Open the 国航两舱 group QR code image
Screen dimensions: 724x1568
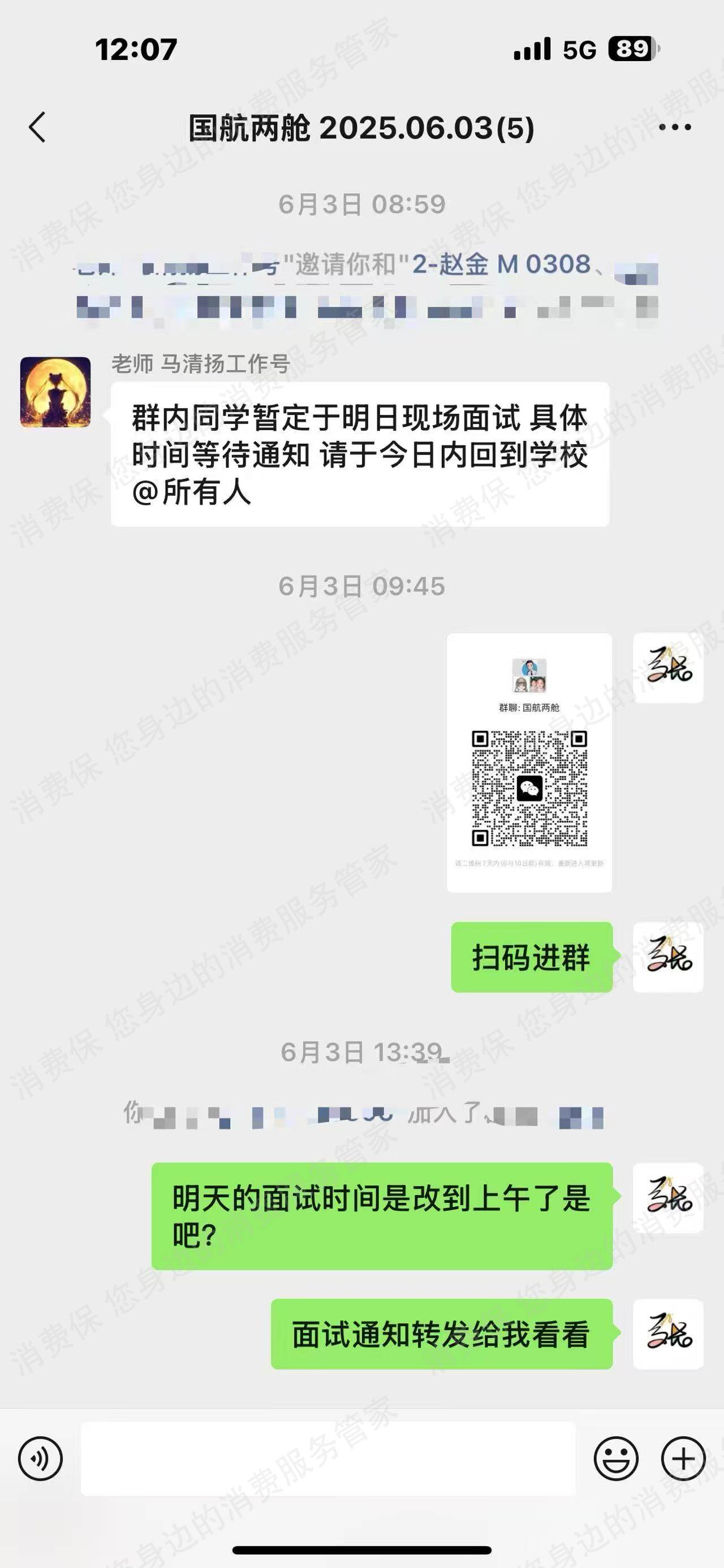(529, 762)
